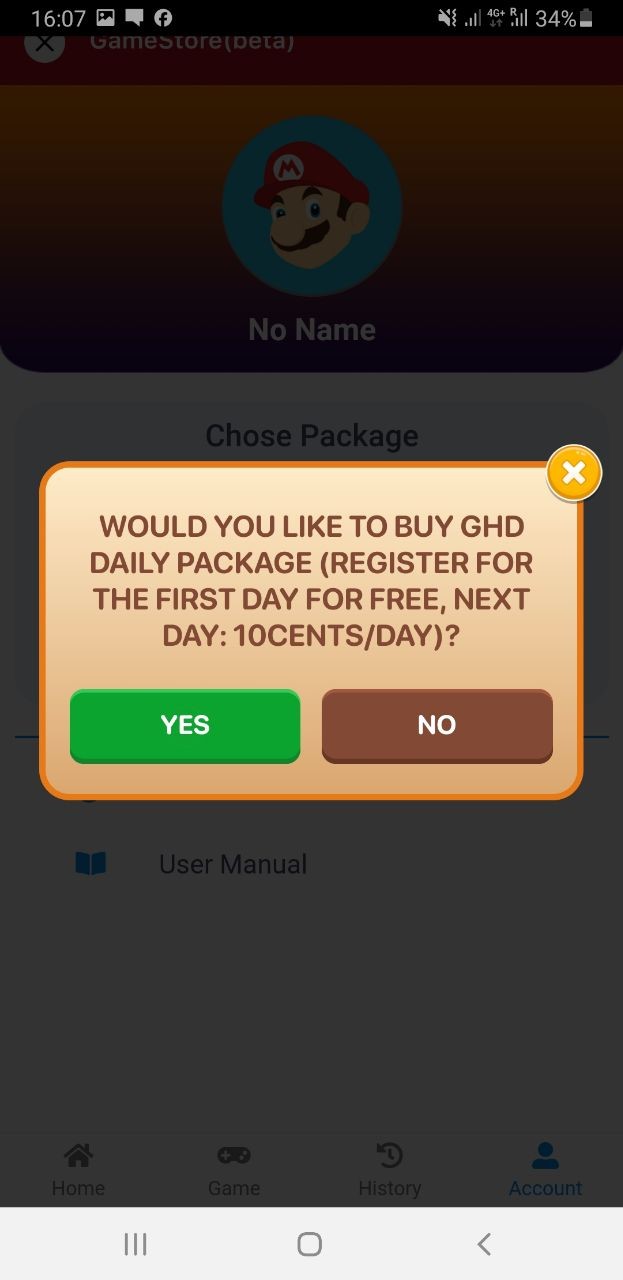Select the Account tab
The image size is (623, 1280).
[545, 1170]
